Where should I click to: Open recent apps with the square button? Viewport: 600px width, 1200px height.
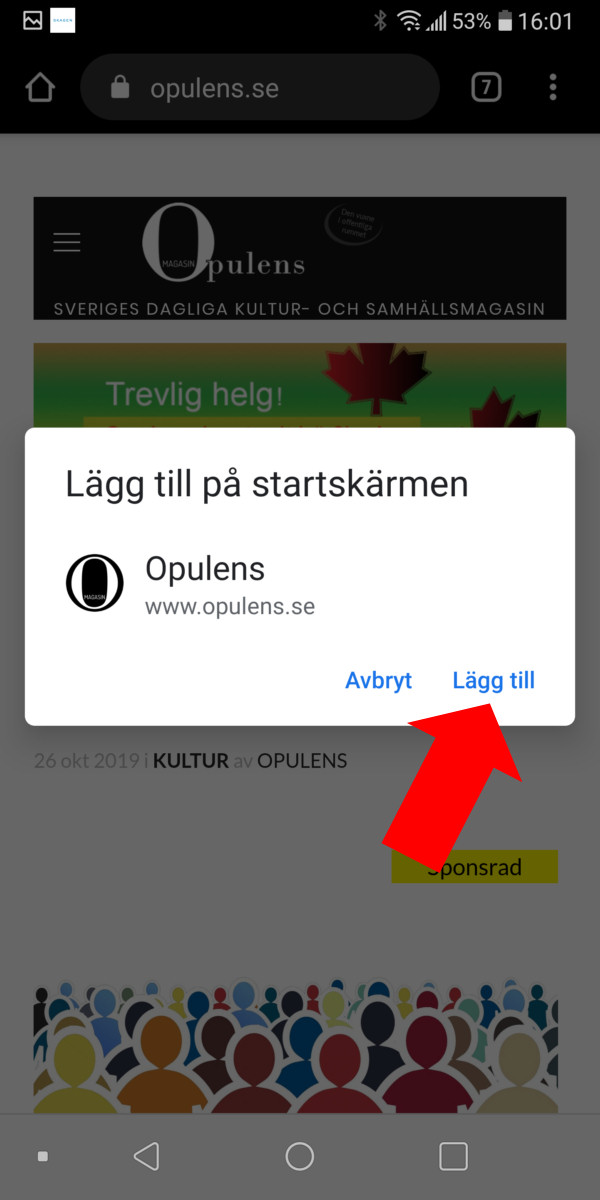pyautogui.click(x=453, y=1157)
